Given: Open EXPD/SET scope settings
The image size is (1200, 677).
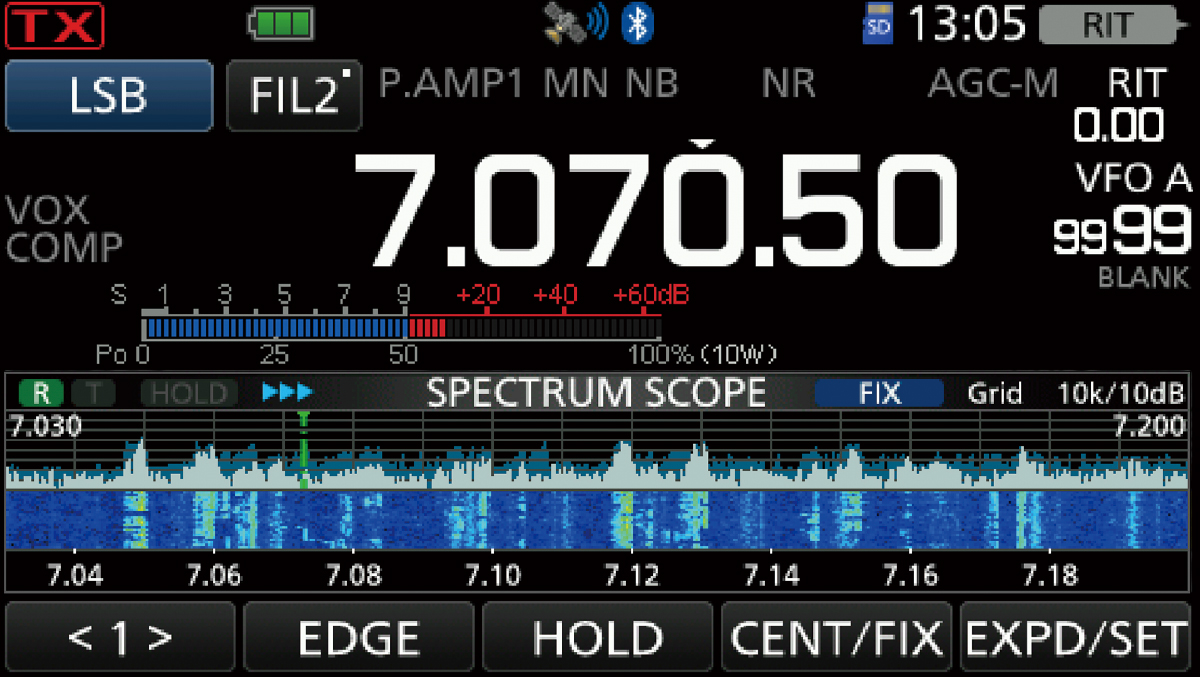Looking at the screenshot, I should [1078, 638].
